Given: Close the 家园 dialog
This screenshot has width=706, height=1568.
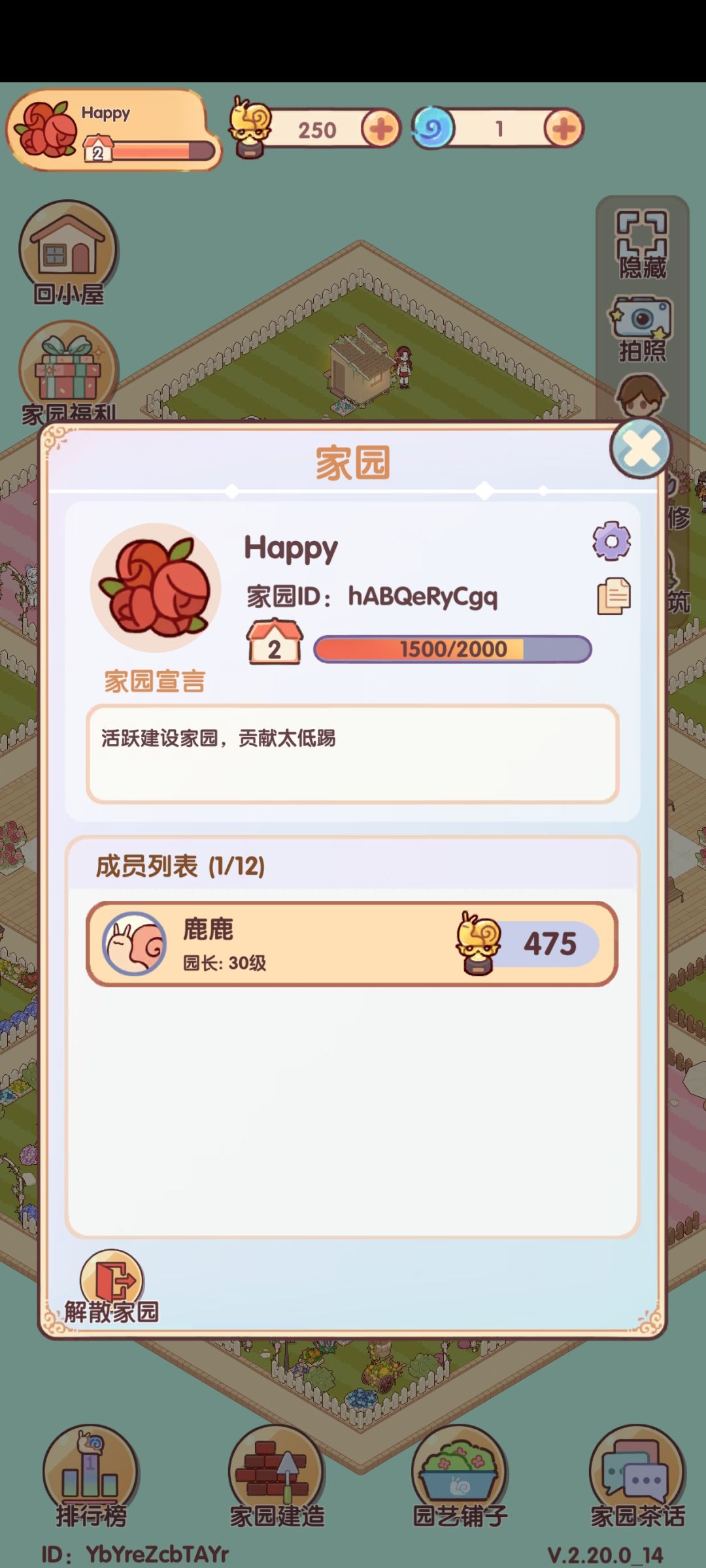Looking at the screenshot, I should (641, 449).
